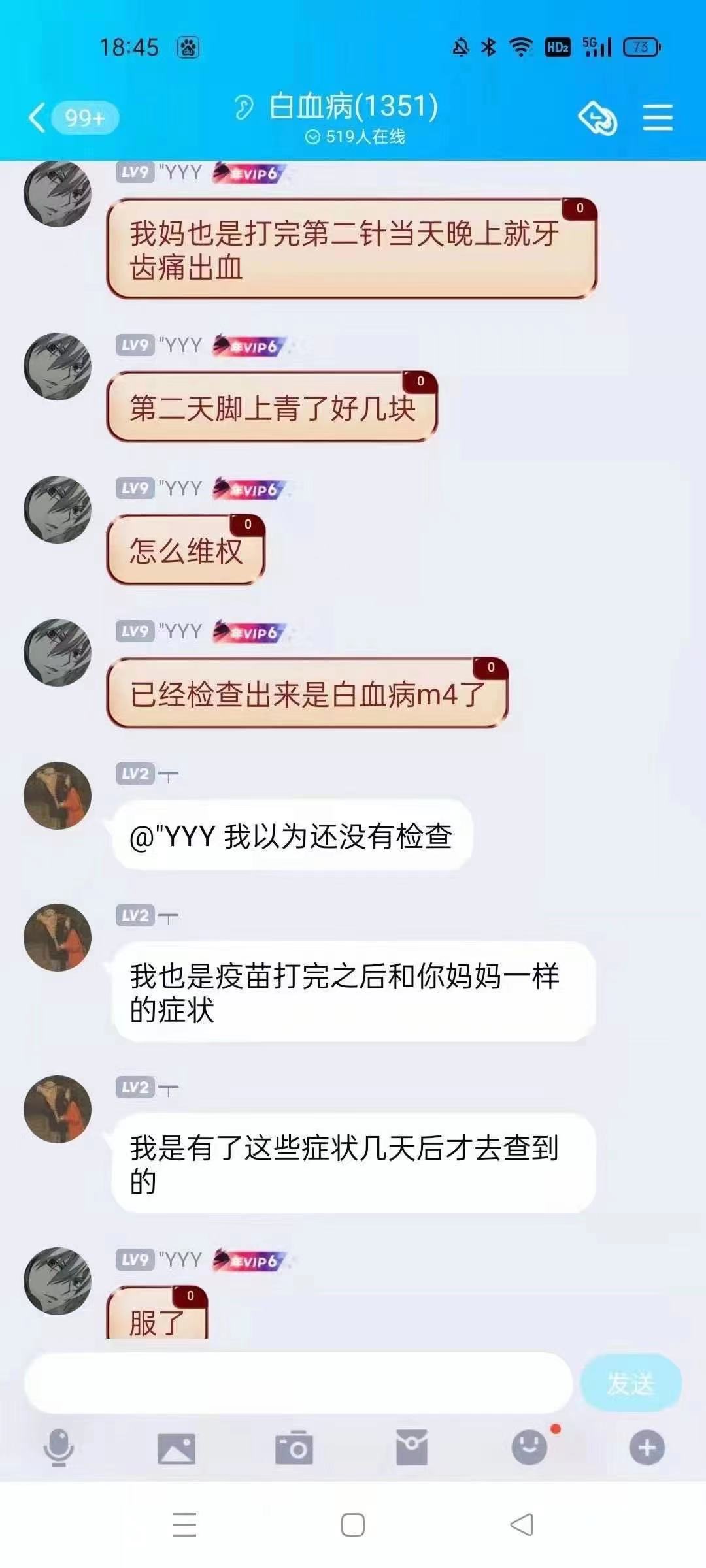Open the emoji sticker panel
The image size is (706, 1568).
[529, 1447]
